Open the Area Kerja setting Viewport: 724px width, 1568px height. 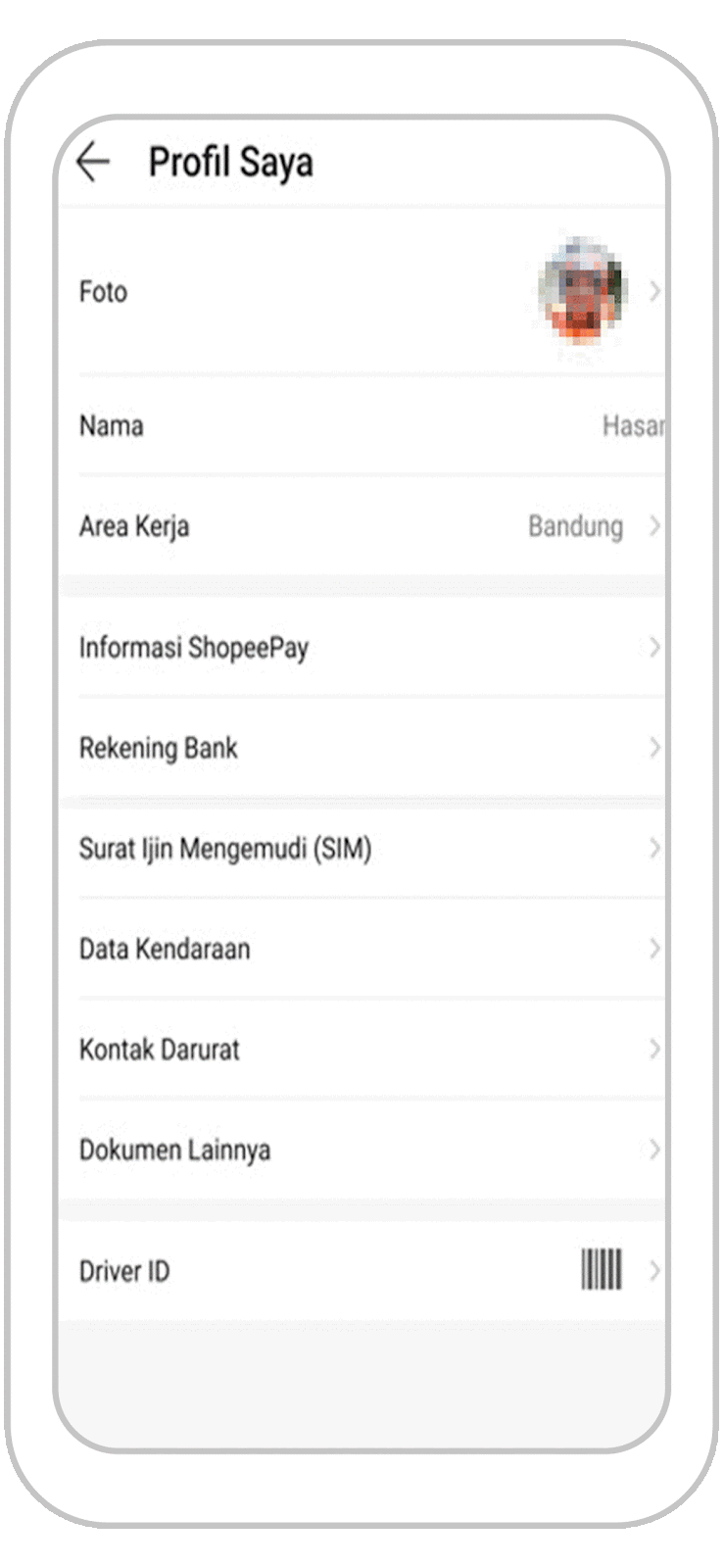pos(362,526)
